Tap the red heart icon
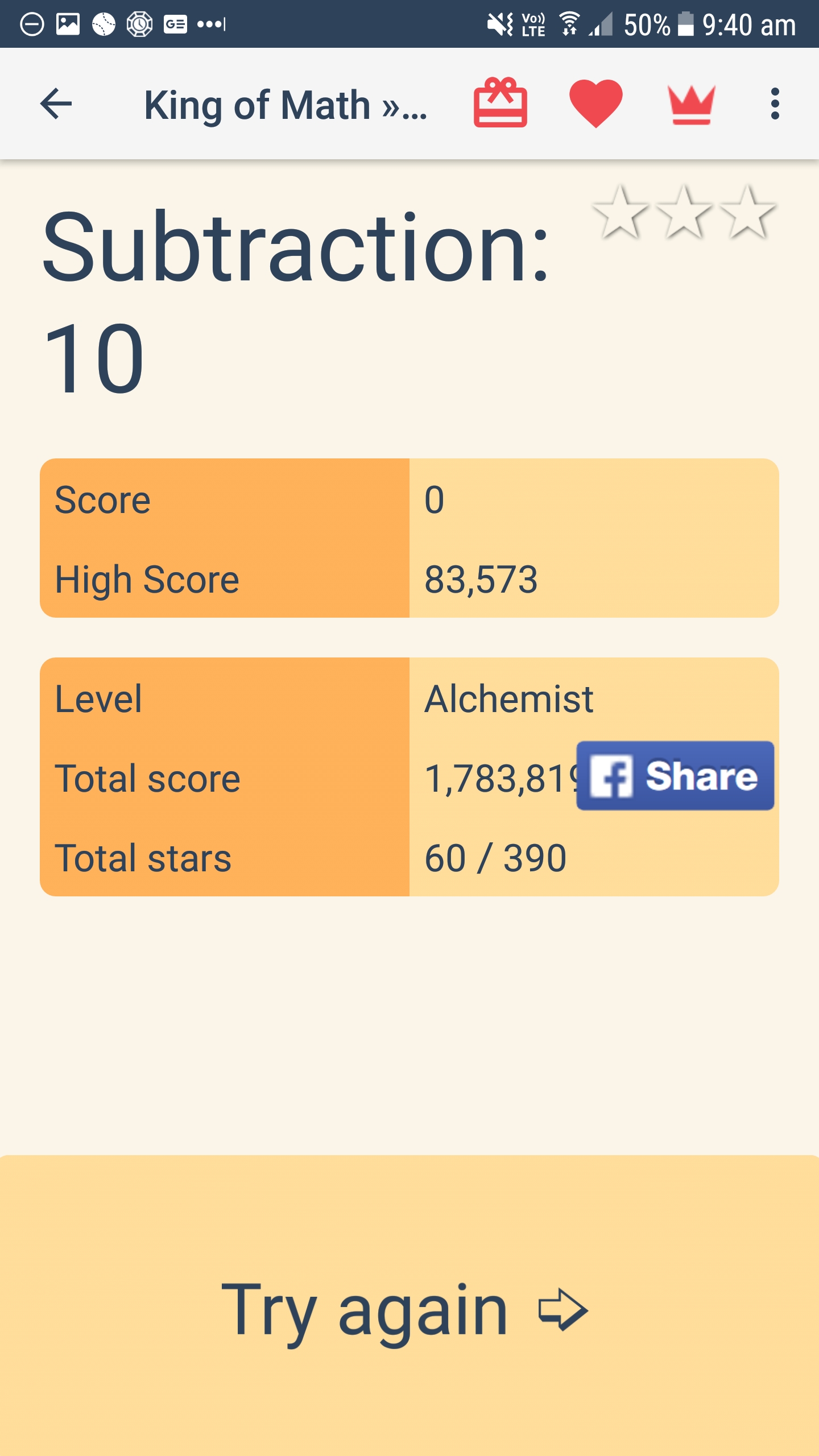This screenshot has height=1456, width=819. 595,104
